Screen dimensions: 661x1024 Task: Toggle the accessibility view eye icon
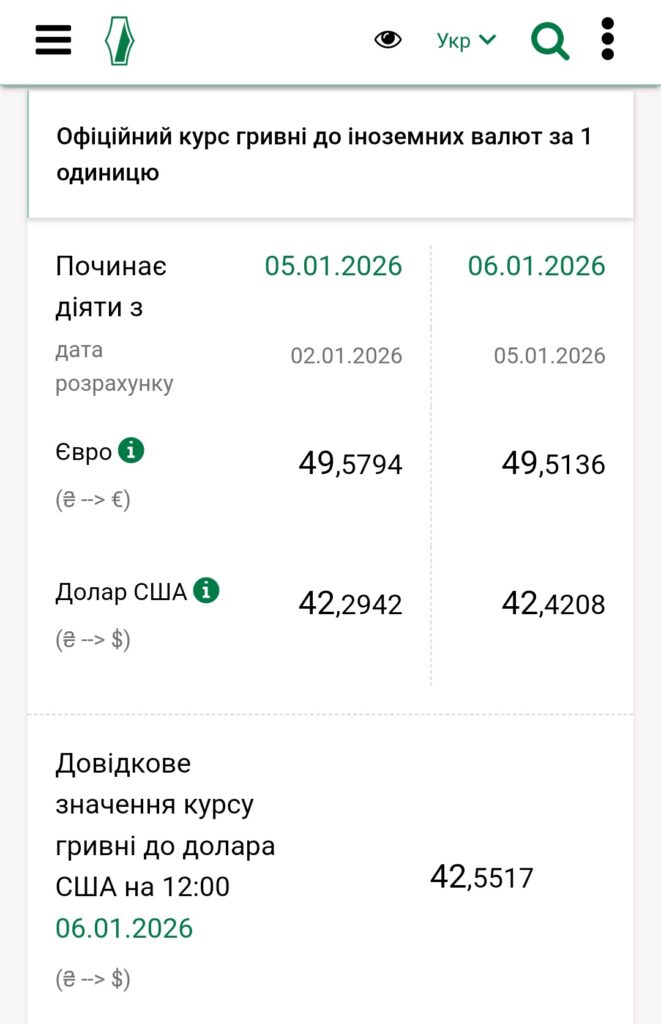(388, 40)
